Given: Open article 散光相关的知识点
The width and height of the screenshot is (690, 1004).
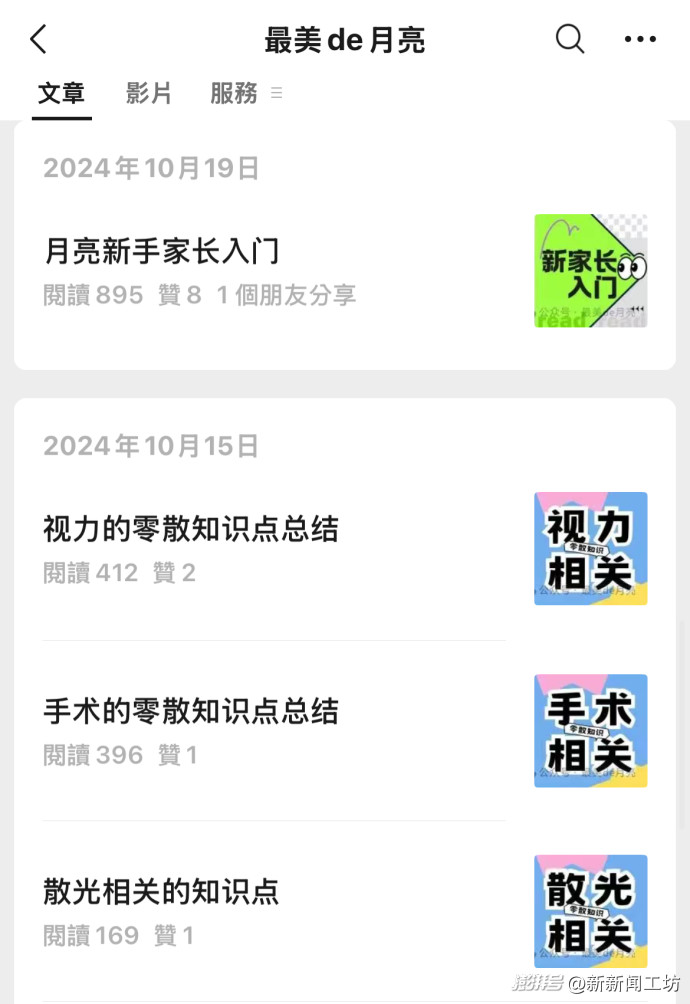Looking at the screenshot, I should click(x=161, y=891).
